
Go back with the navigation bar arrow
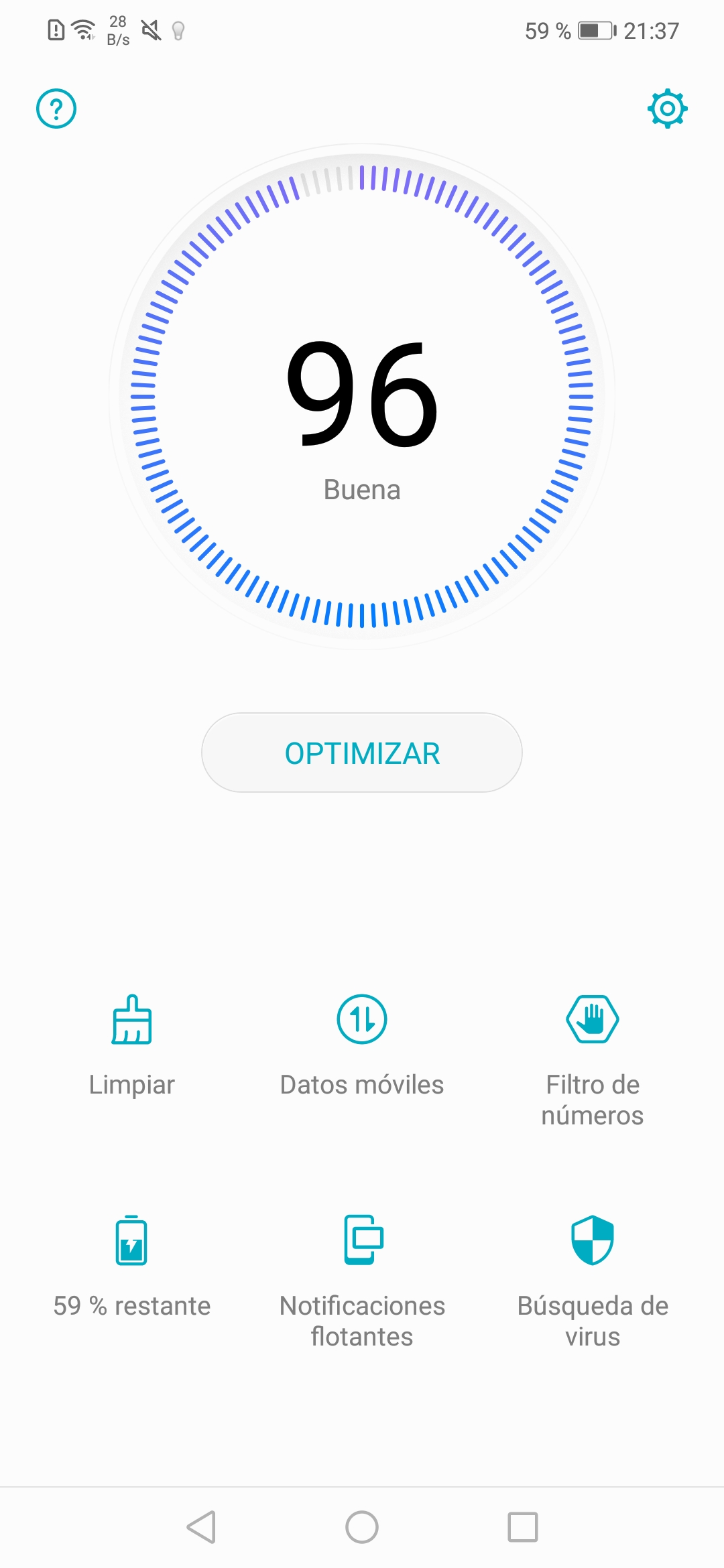pyautogui.click(x=201, y=1527)
